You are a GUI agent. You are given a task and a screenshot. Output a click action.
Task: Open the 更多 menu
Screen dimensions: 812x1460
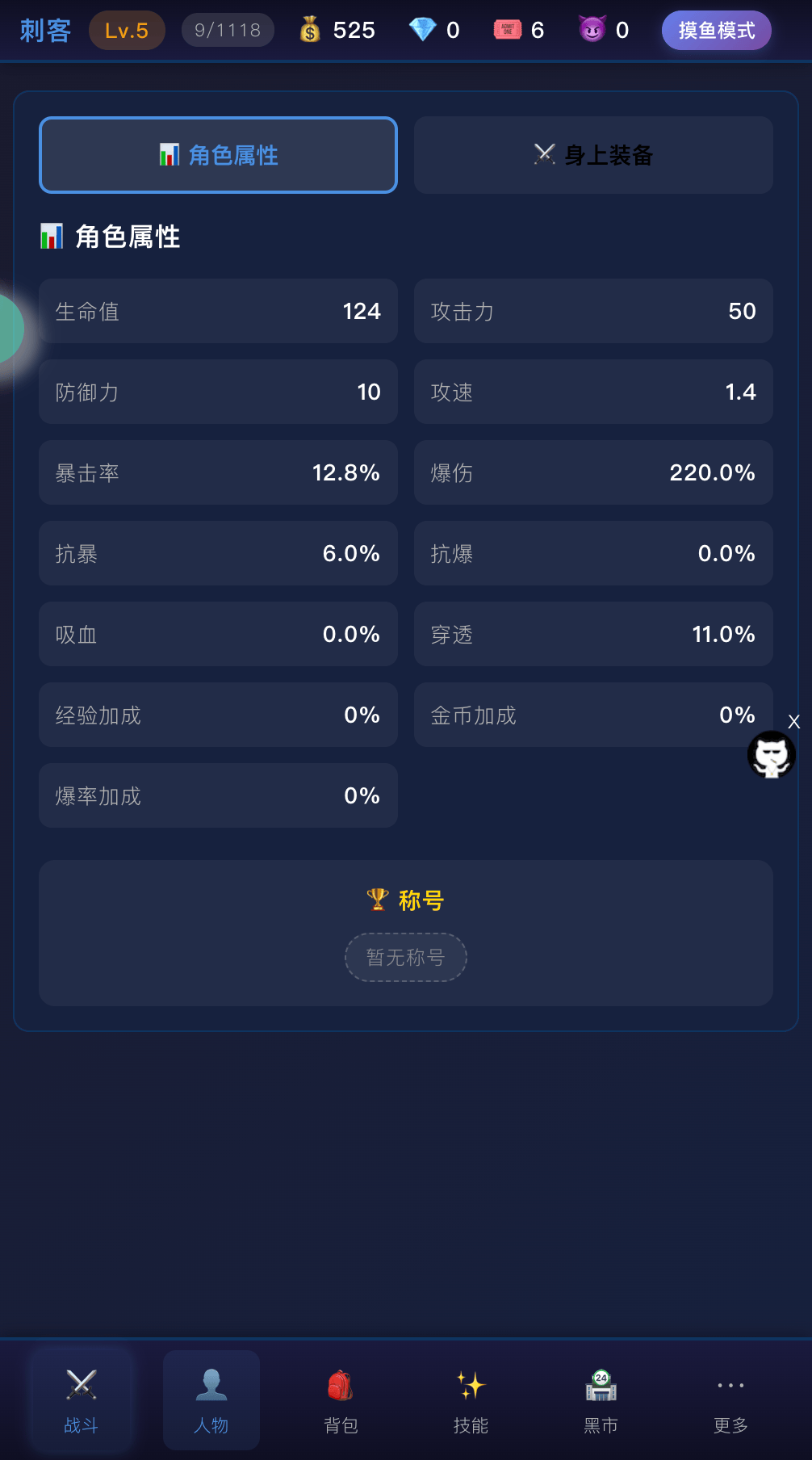pyautogui.click(x=730, y=1400)
